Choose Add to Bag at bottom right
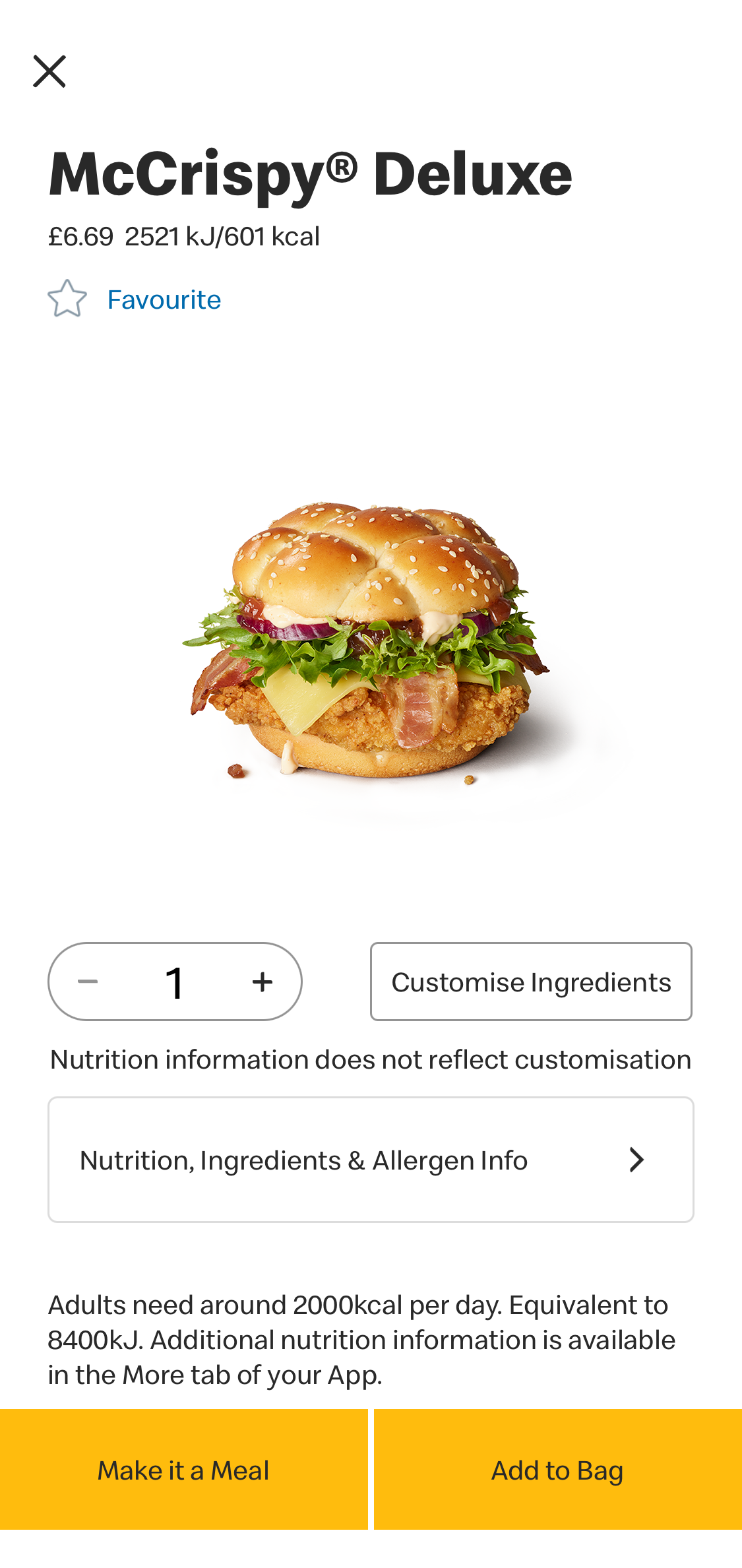The height and width of the screenshot is (1568, 742). coord(557,1470)
